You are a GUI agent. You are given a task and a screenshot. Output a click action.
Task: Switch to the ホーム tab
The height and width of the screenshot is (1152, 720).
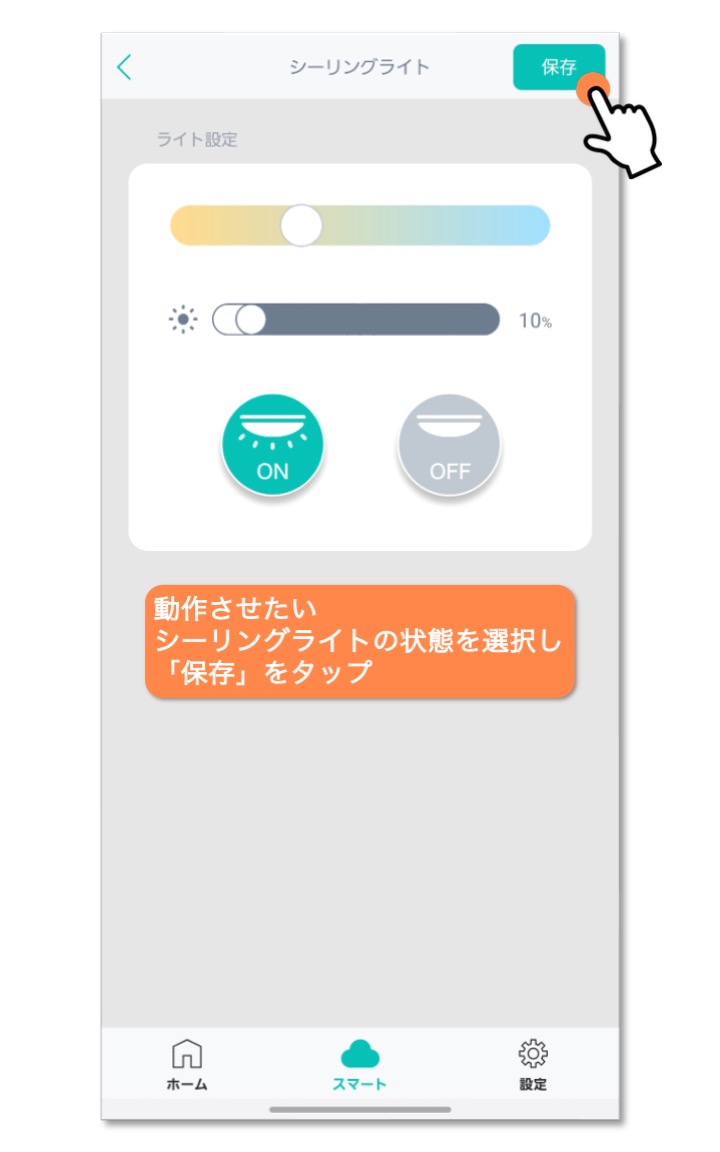(x=187, y=1064)
